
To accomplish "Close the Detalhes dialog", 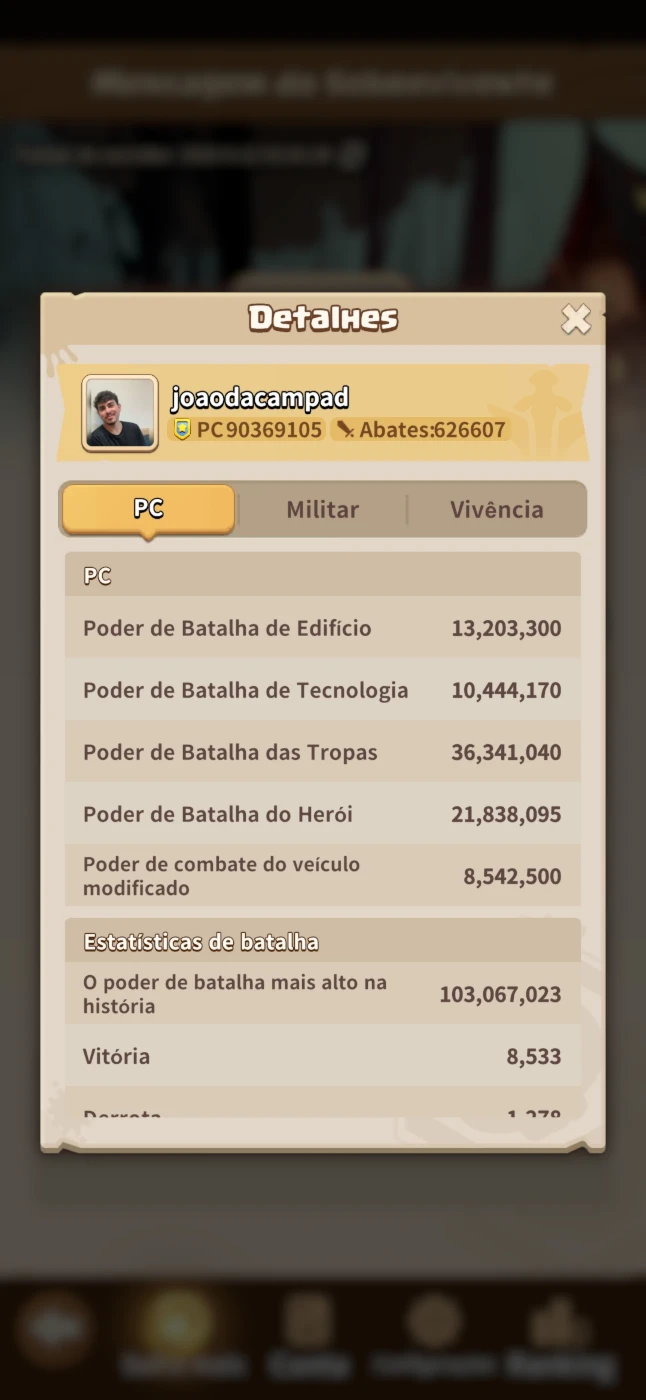I will pyautogui.click(x=576, y=319).
